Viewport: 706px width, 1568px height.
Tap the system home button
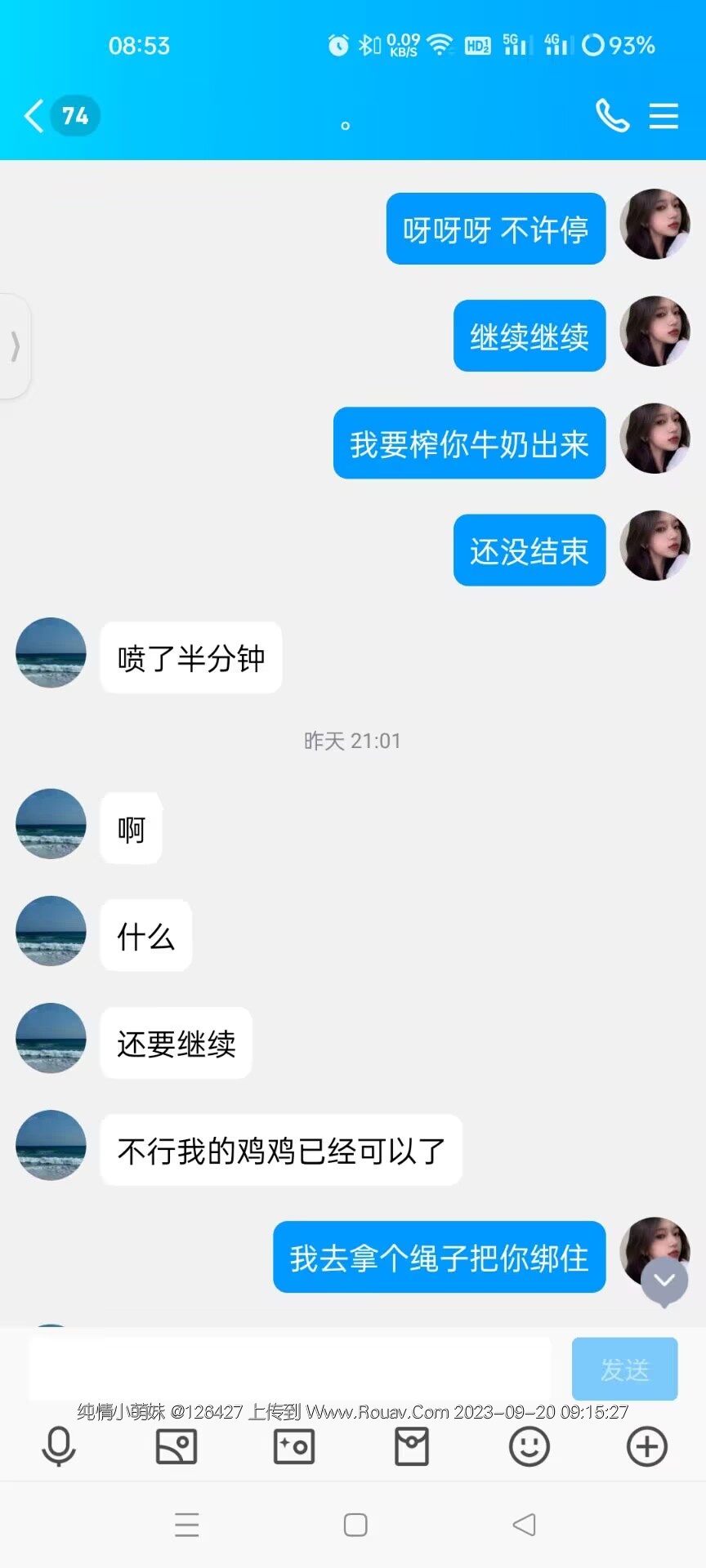[355, 1525]
